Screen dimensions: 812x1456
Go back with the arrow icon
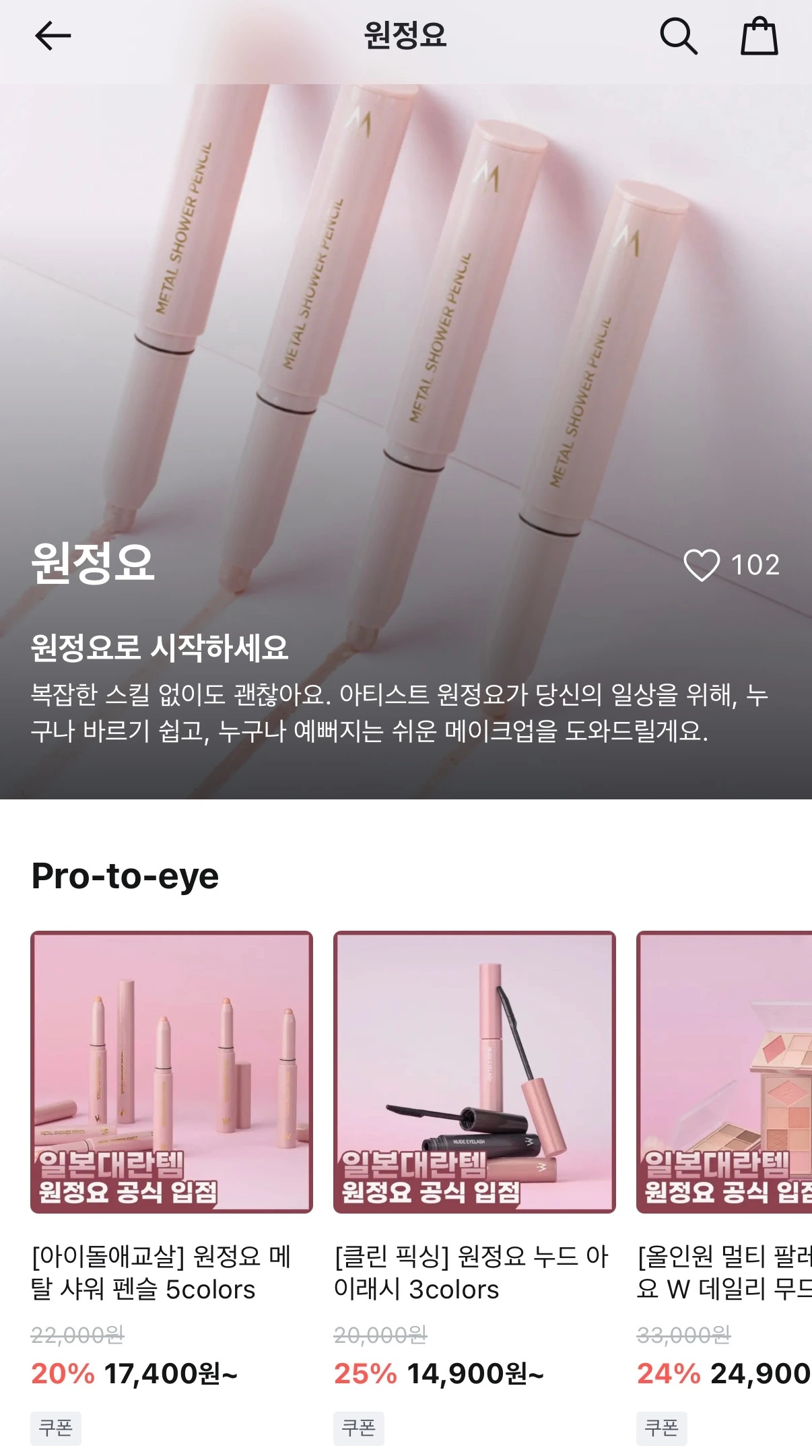coord(53,36)
